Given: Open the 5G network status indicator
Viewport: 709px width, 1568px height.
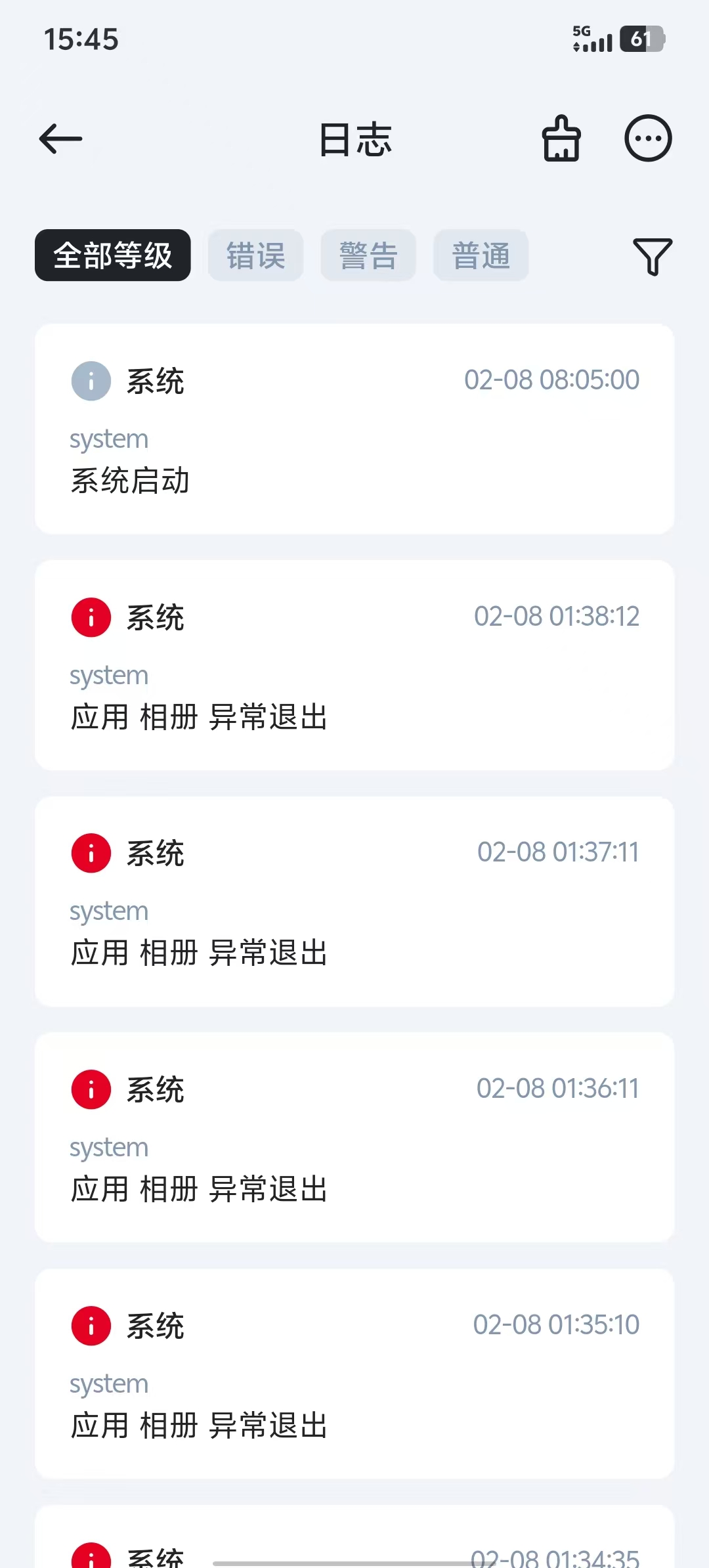Looking at the screenshot, I should click(x=580, y=36).
